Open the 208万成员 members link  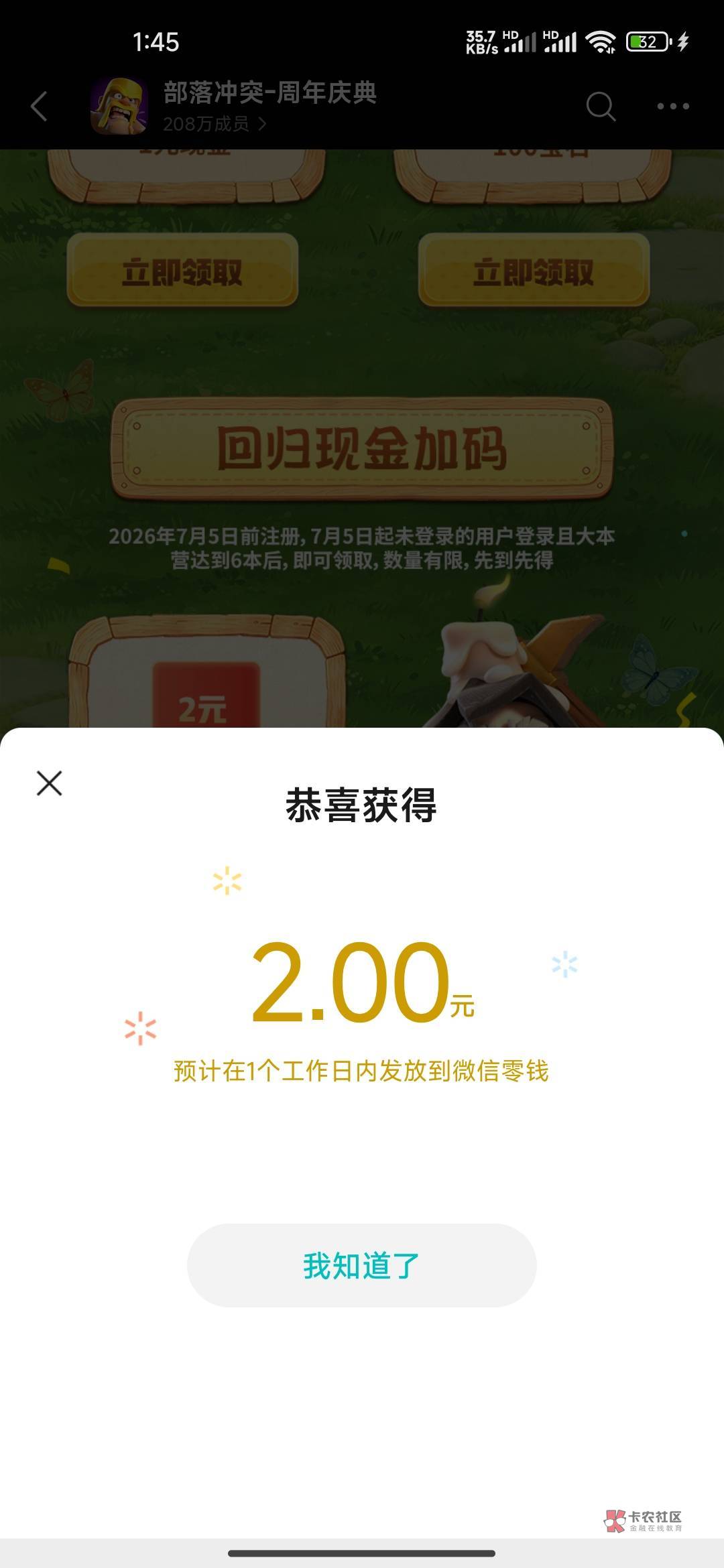tap(215, 124)
